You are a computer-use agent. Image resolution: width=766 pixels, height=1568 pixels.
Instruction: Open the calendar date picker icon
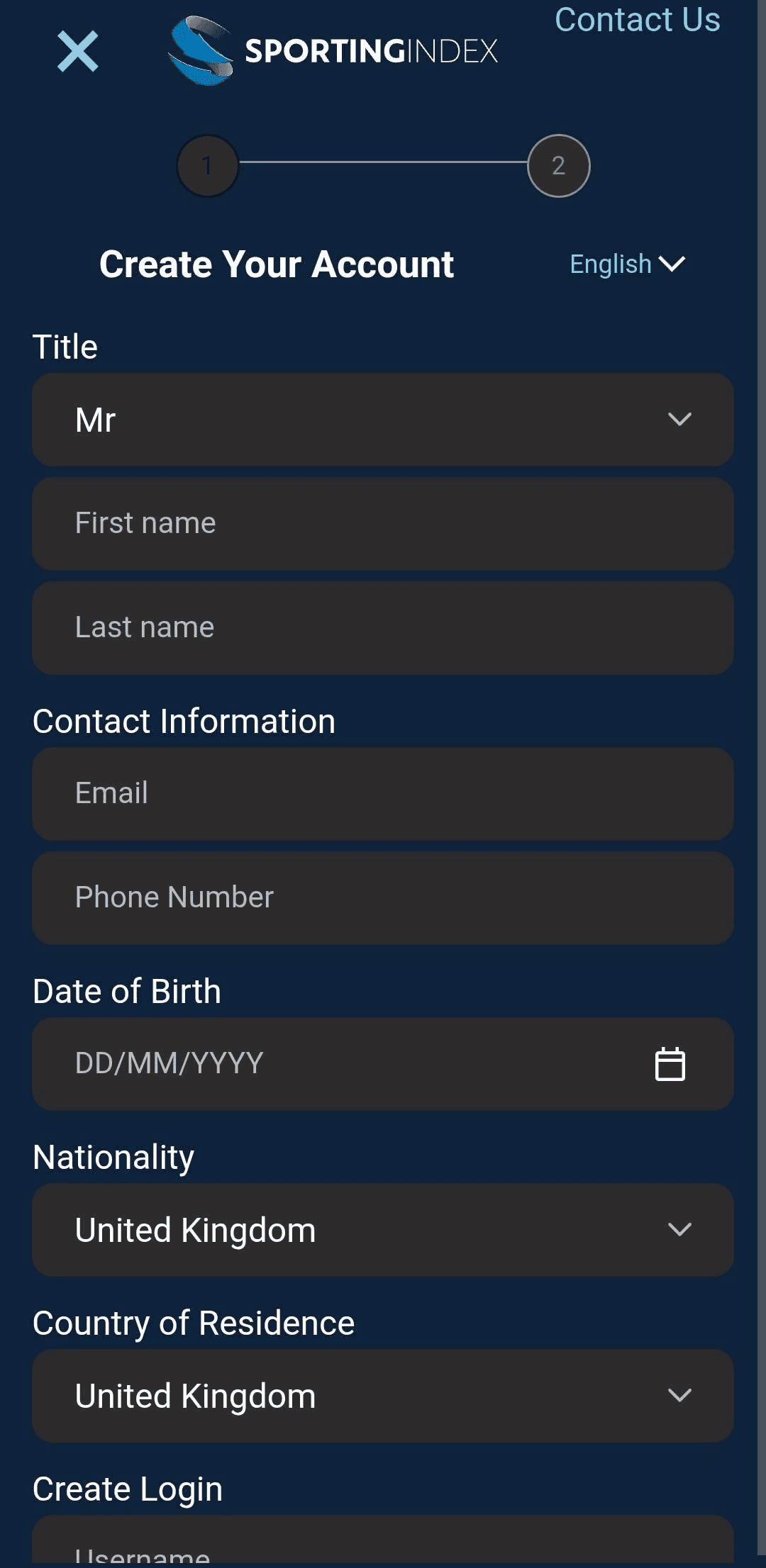coord(670,1063)
